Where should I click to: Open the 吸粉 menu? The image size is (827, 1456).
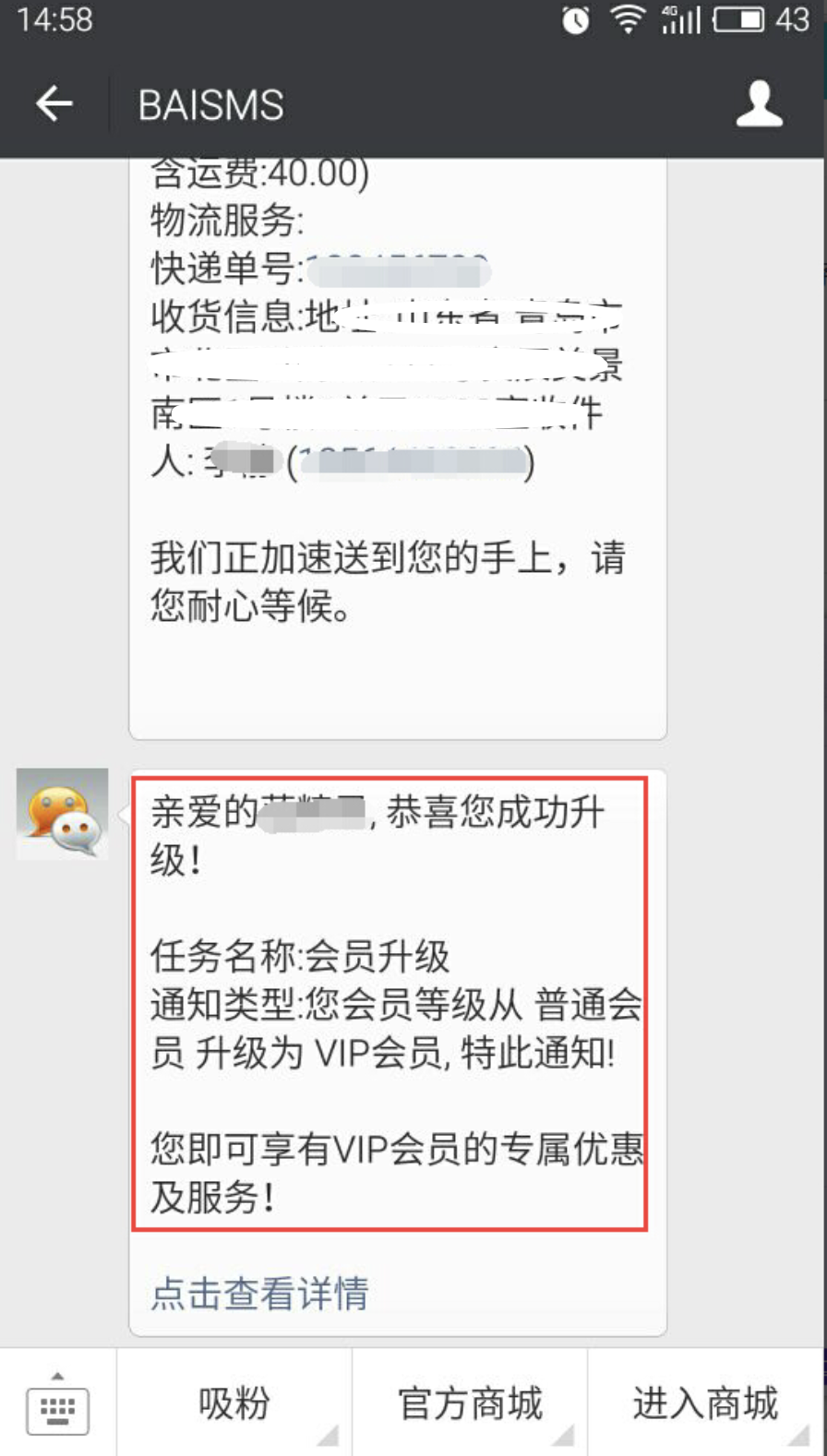[x=234, y=1403]
